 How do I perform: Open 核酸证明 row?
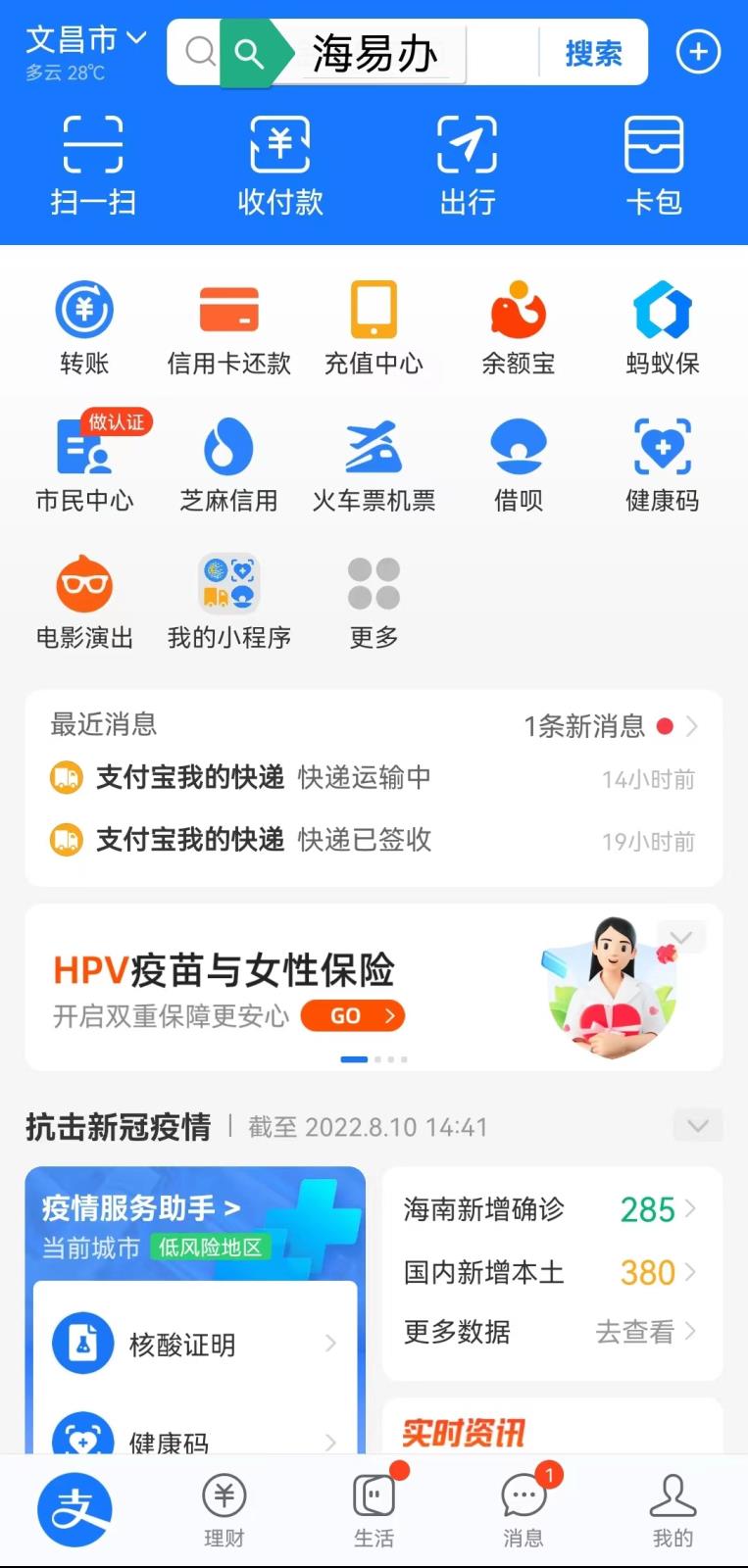coord(195,1344)
